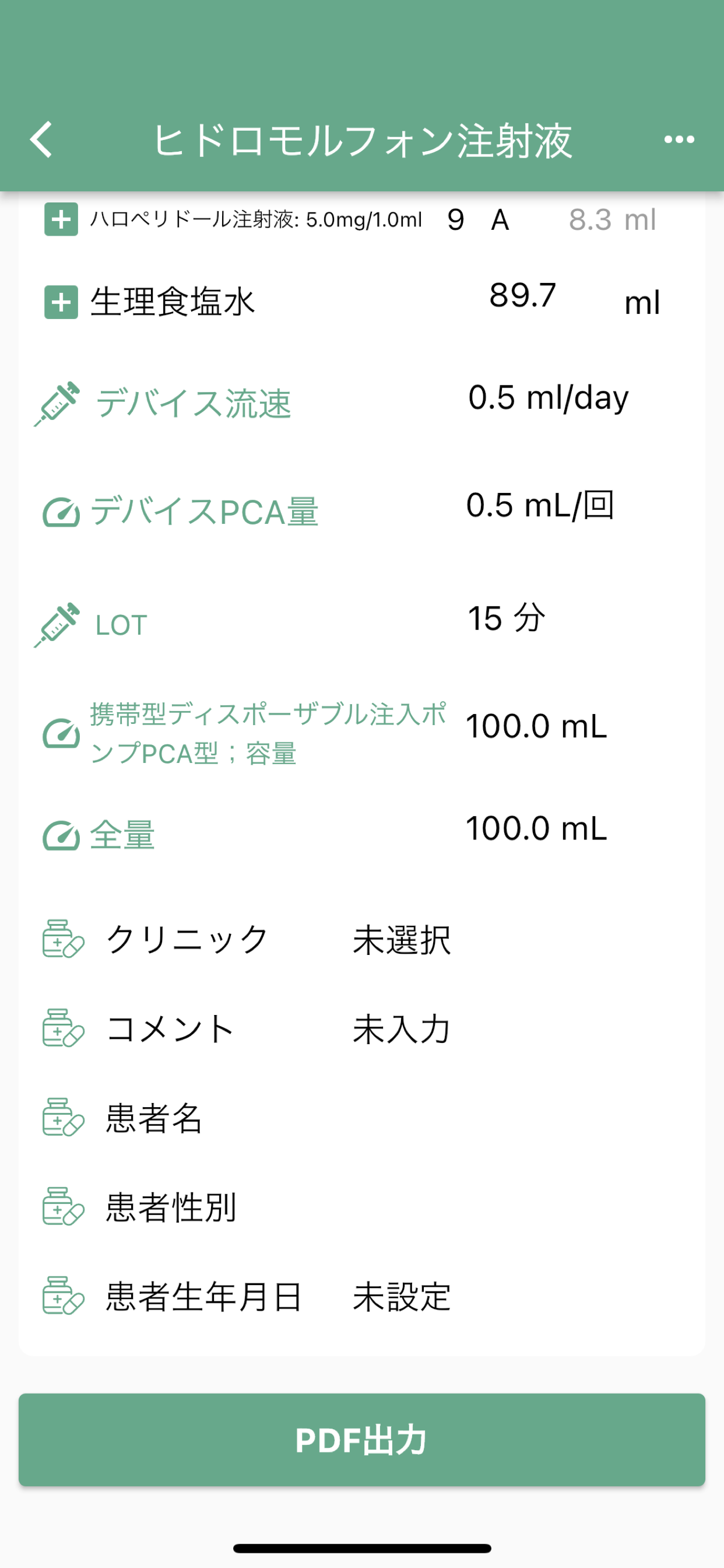Choose the 患者性別
The width and height of the screenshot is (724, 1568).
pyautogui.click(x=361, y=1207)
